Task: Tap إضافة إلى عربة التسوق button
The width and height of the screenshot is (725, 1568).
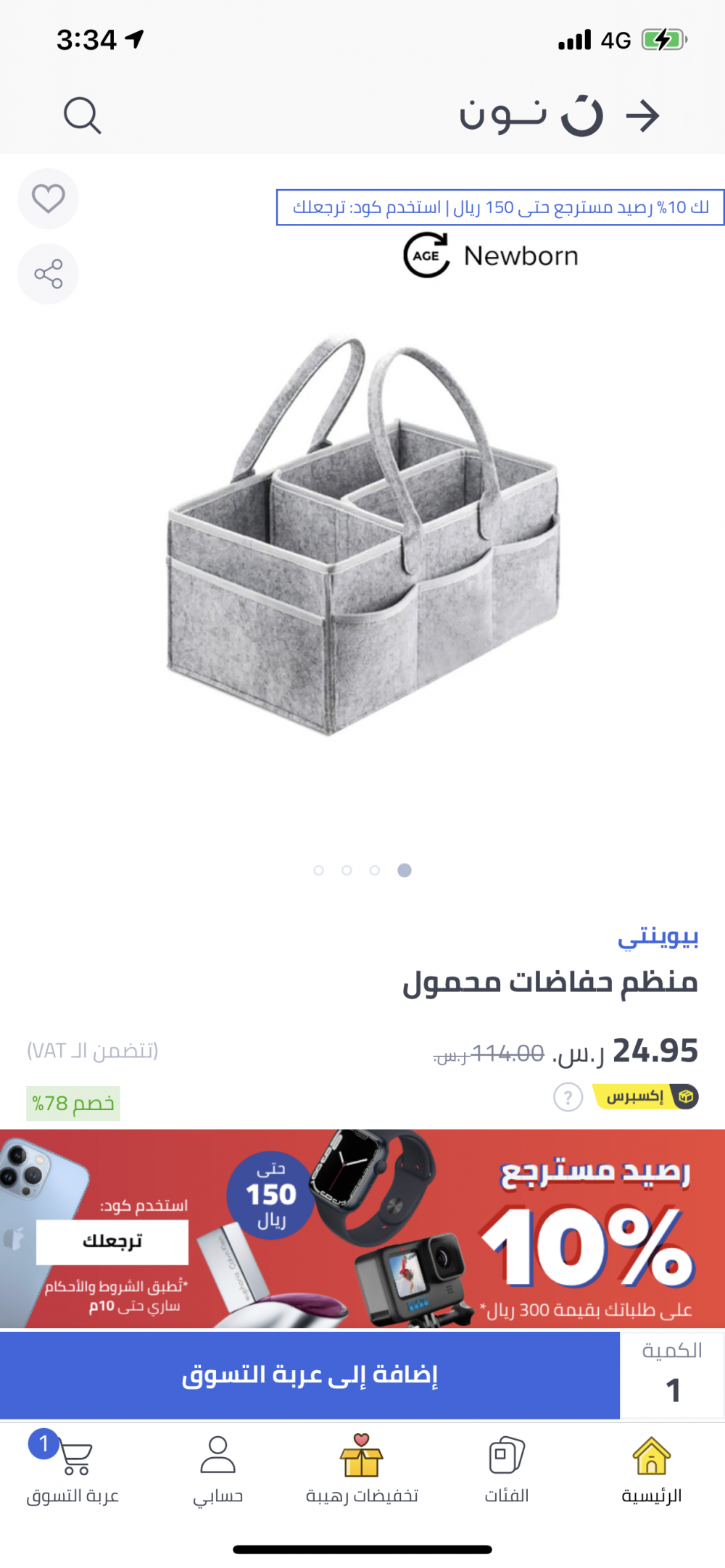Action: [x=310, y=1375]
